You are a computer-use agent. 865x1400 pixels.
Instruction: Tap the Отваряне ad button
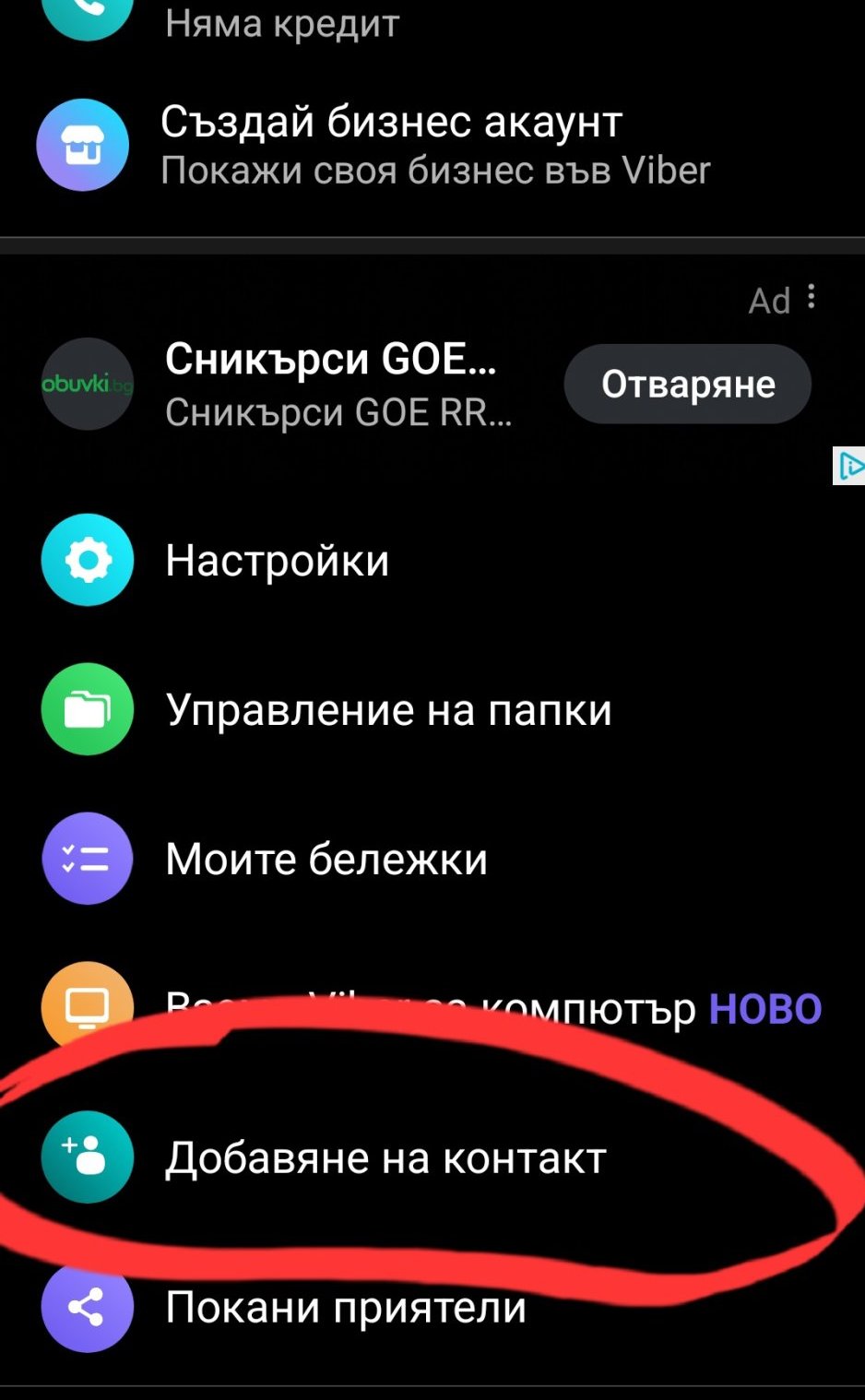(687, 384)
